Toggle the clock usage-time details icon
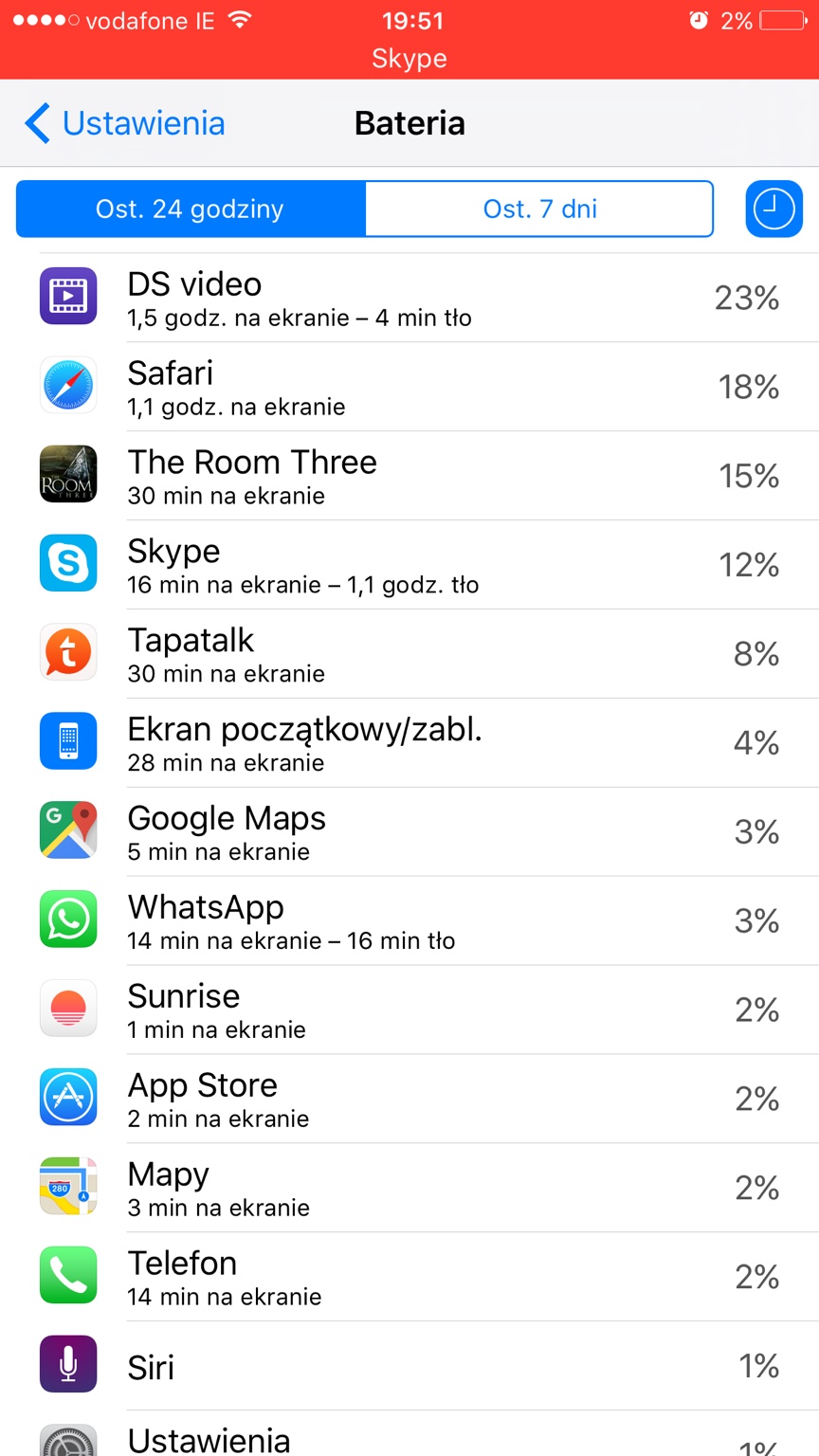The width and height of the screenshot is (819, 1456). (x=773, y=209)
